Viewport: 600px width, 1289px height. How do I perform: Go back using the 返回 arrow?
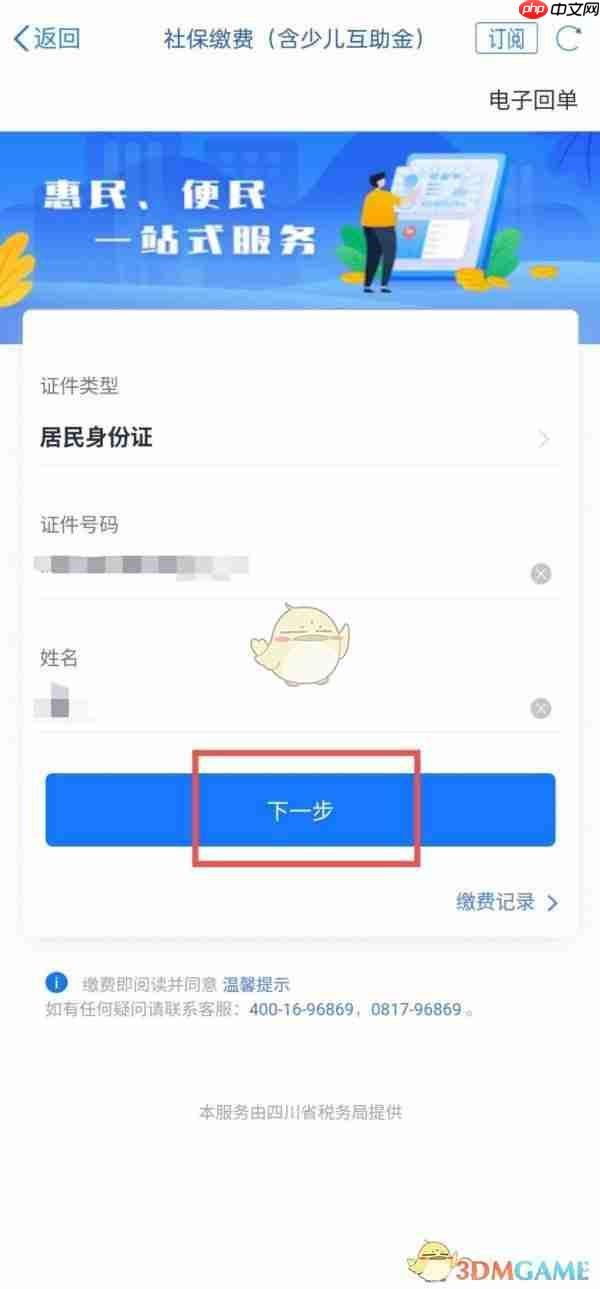point(45,39)
